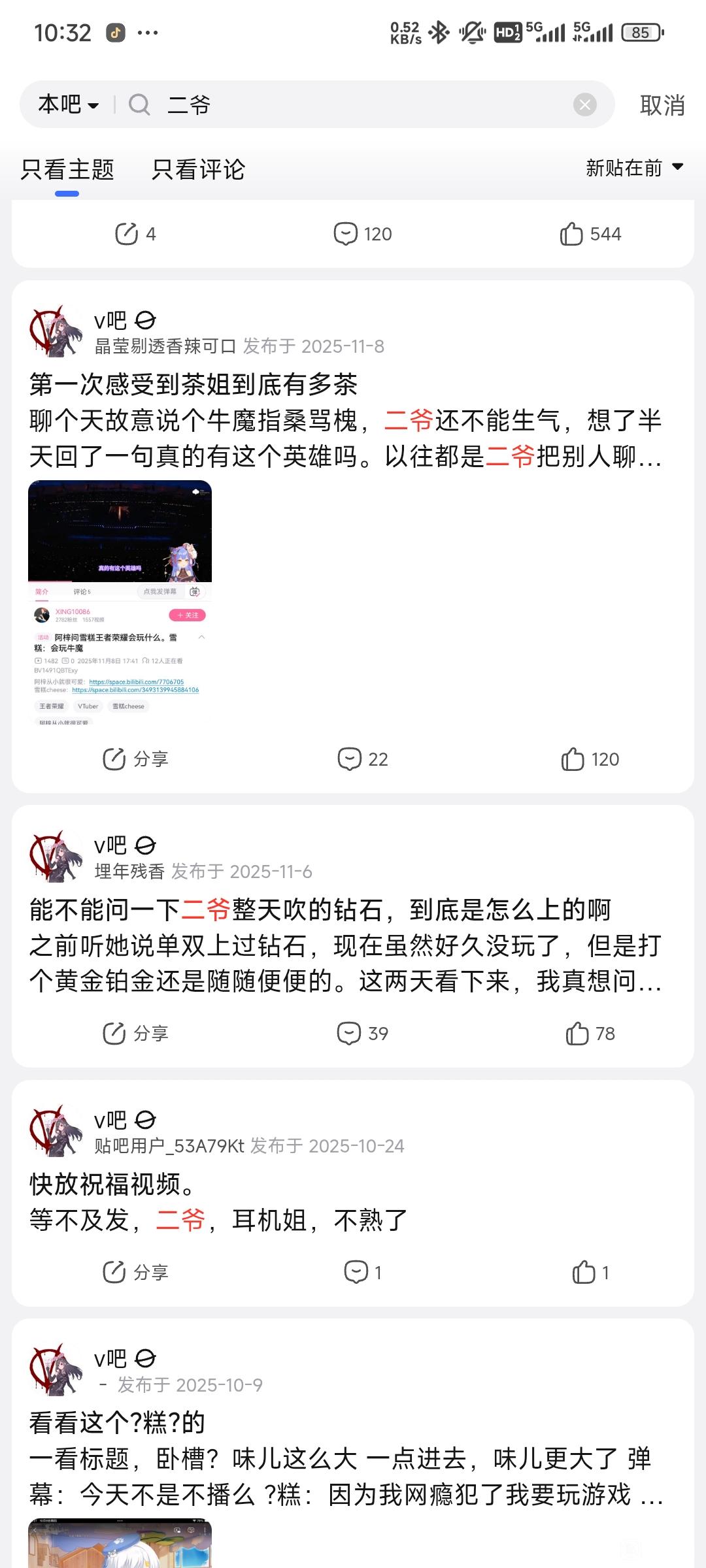Like the post with 544 likes

pyautogui.click(x=590, y=234)
